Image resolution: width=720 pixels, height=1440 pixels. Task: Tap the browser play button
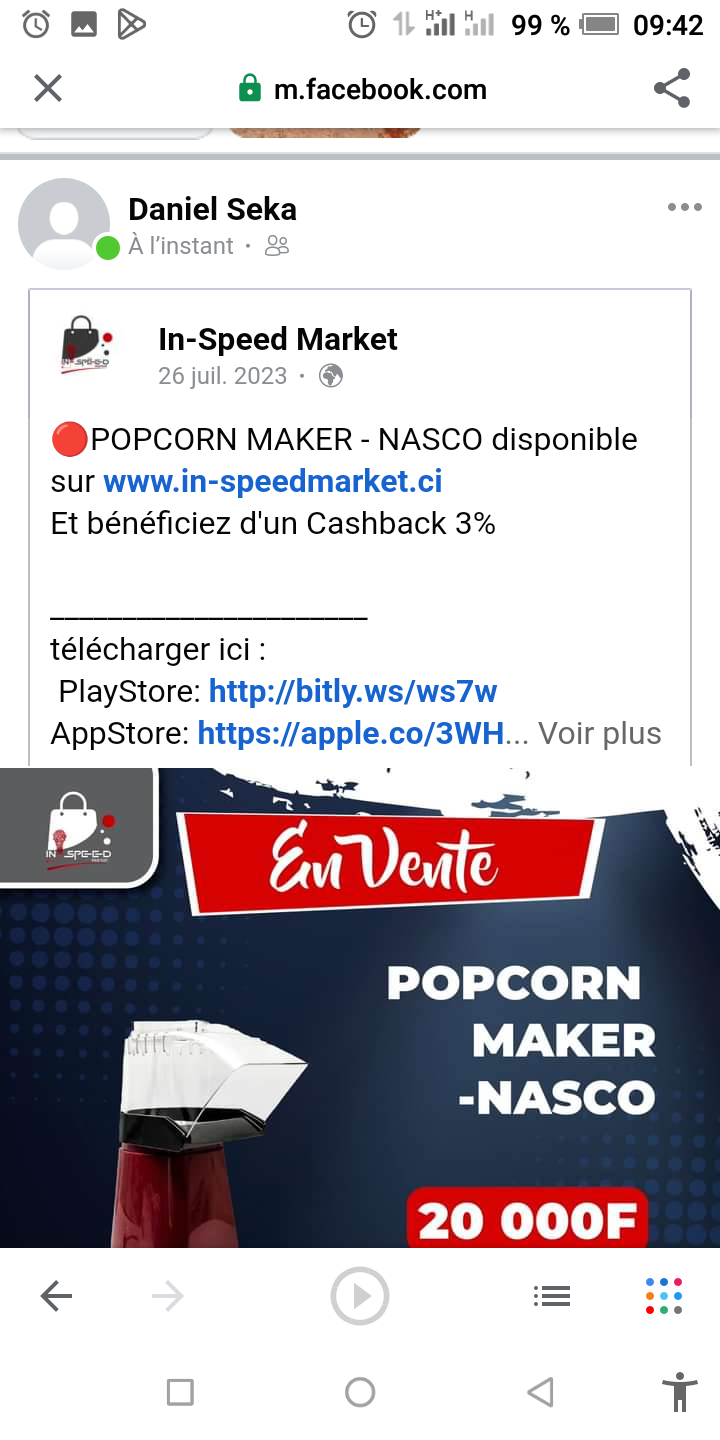[359, 1297]
